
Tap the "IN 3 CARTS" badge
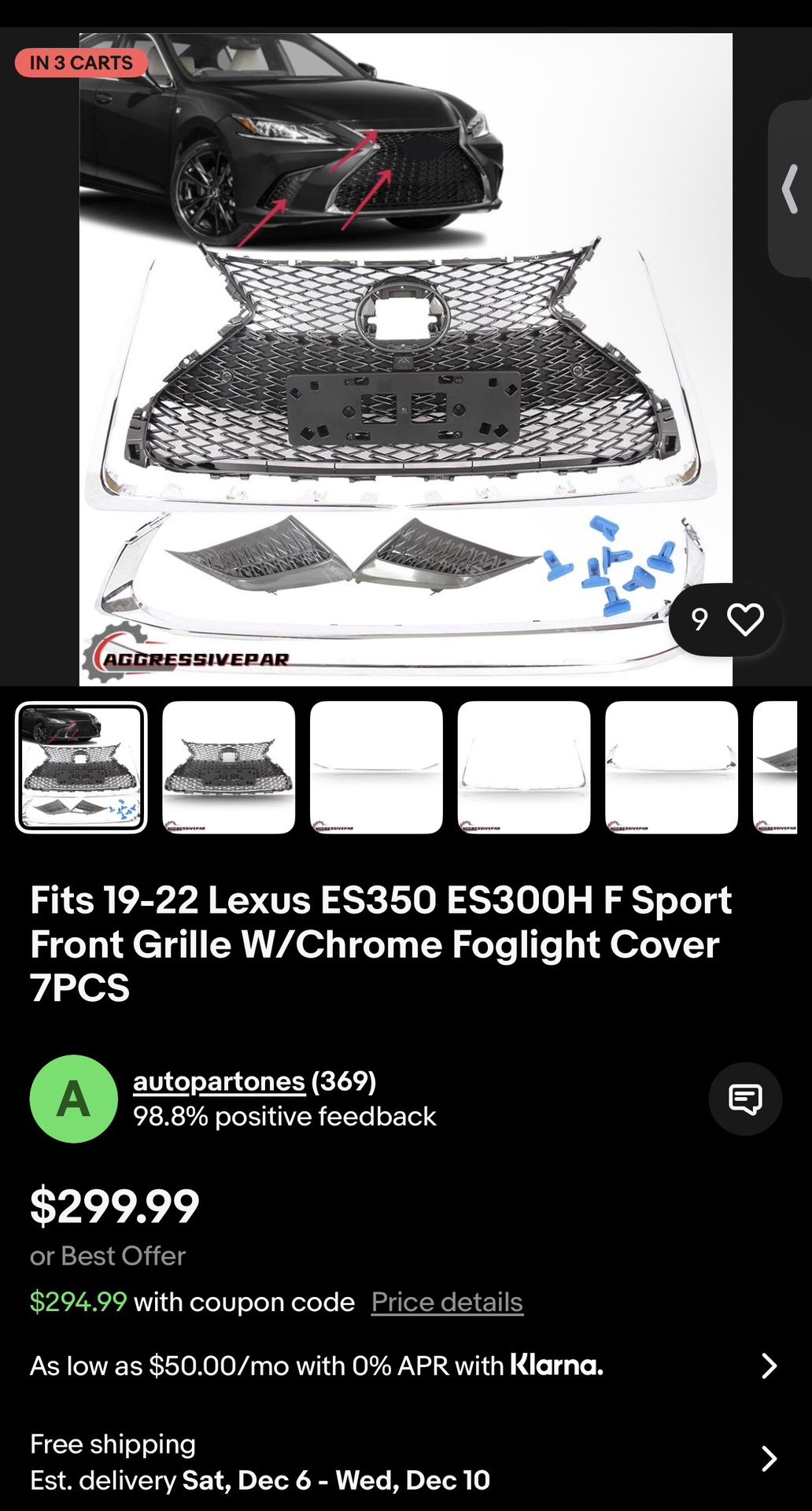pos(81,62)
